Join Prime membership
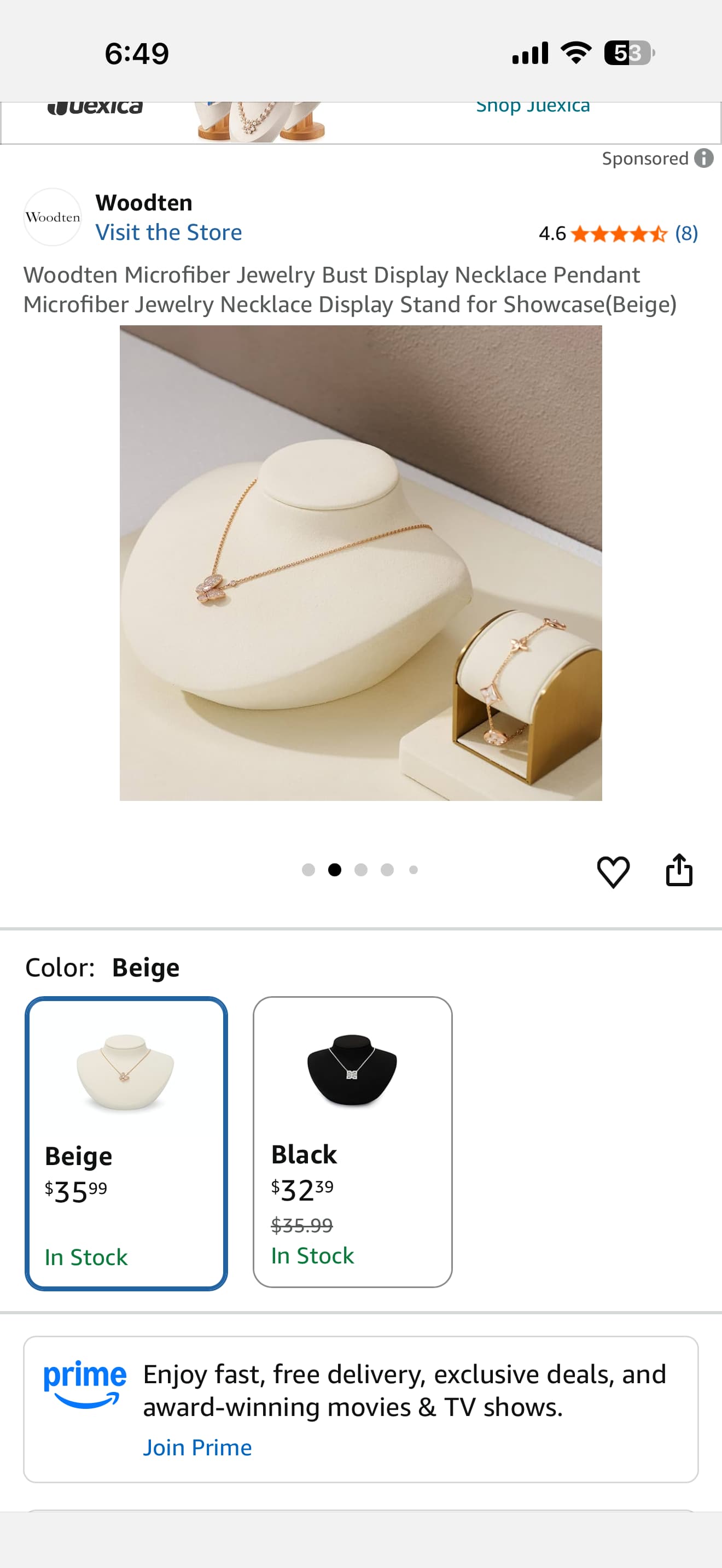The width and height of the screenshot is (722, 1568). pyautogui.click(x=197, y=1447)
